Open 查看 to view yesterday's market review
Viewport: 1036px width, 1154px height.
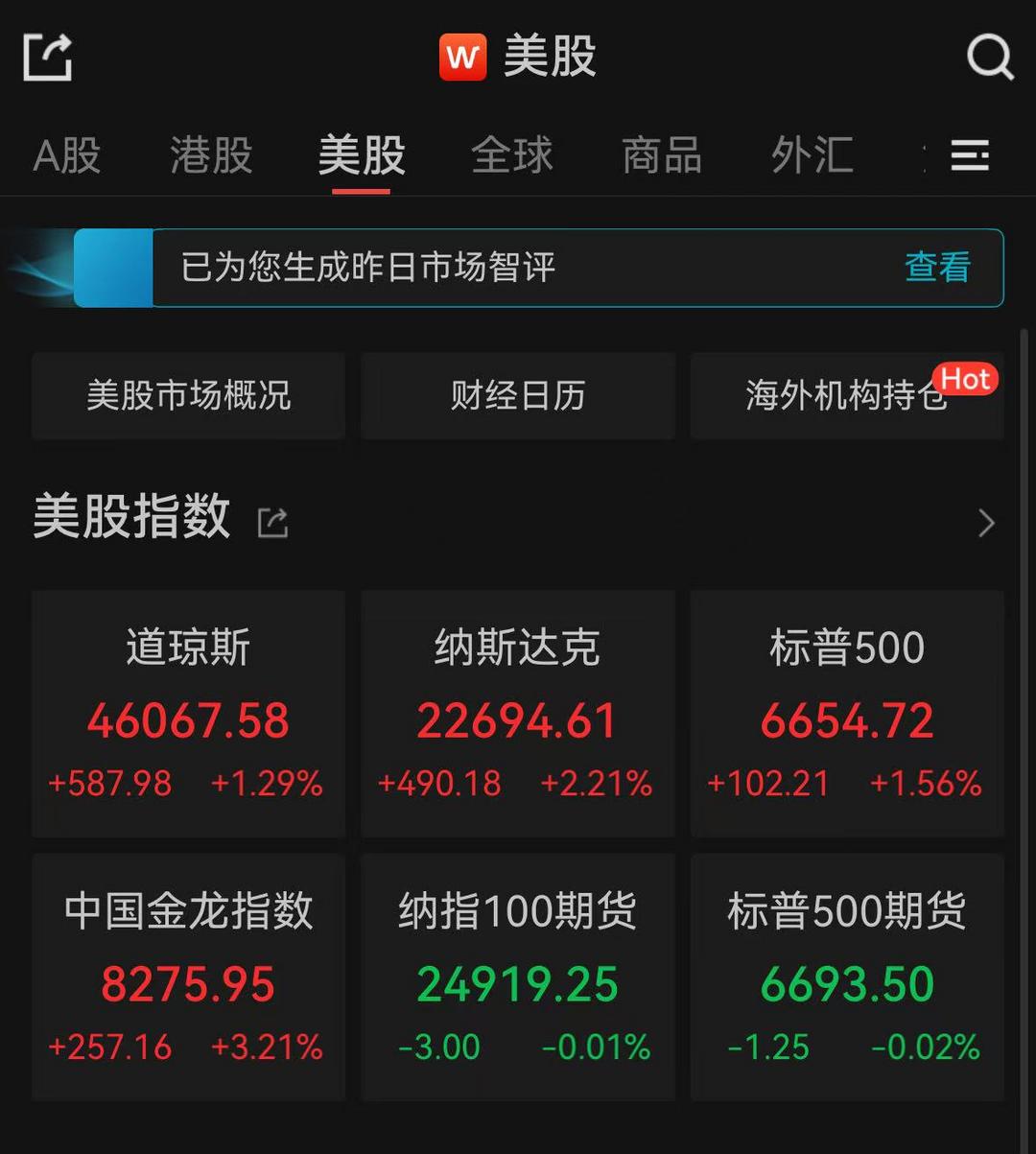[937, 269]
